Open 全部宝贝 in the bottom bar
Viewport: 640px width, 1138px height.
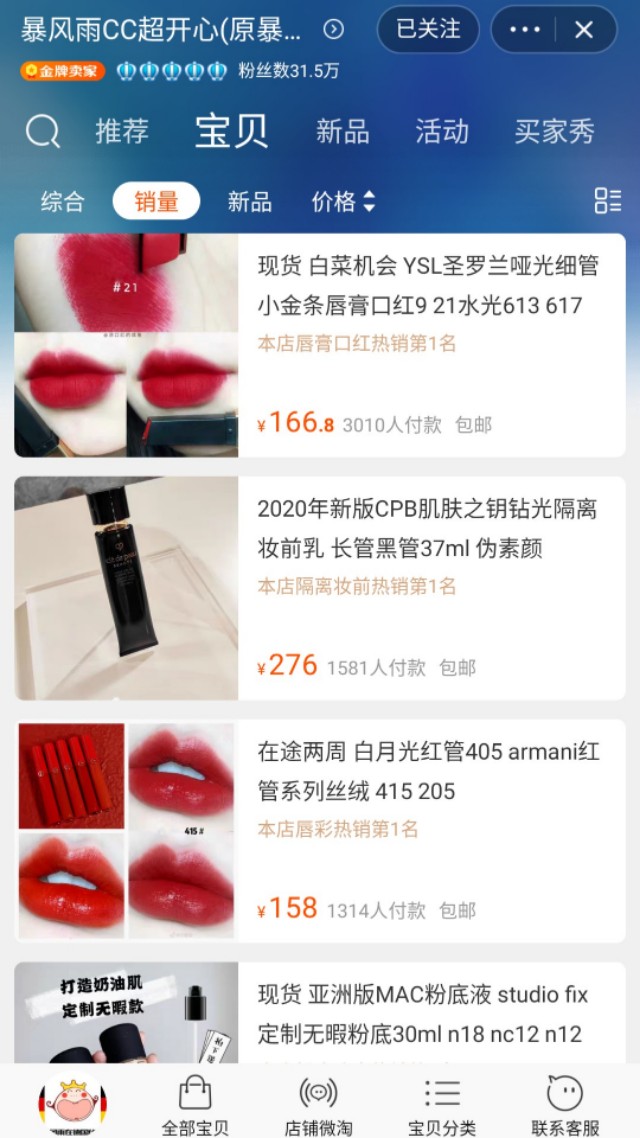(x=195, y=1105)
